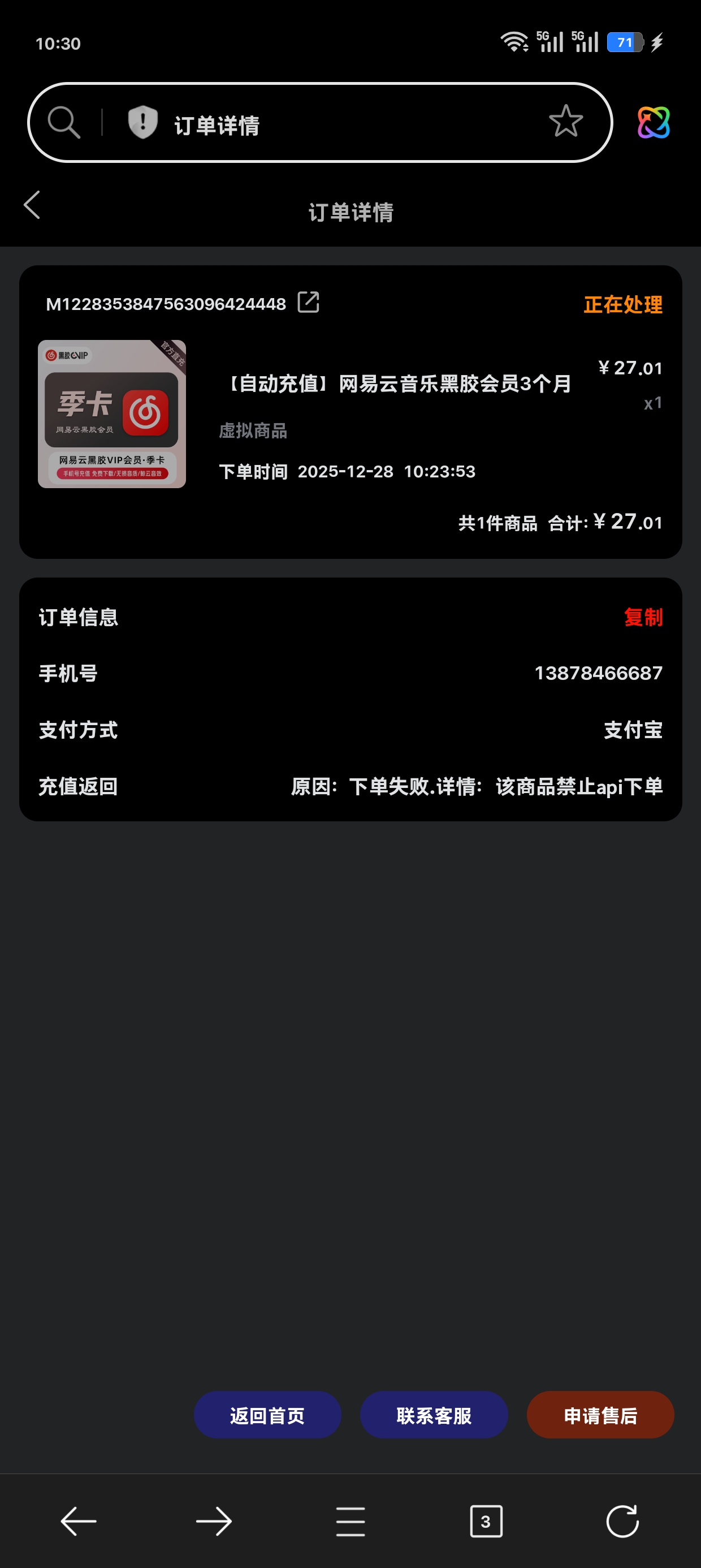Go forward with browser forward arrow

pyautogui.click(x=214, y=1521)
